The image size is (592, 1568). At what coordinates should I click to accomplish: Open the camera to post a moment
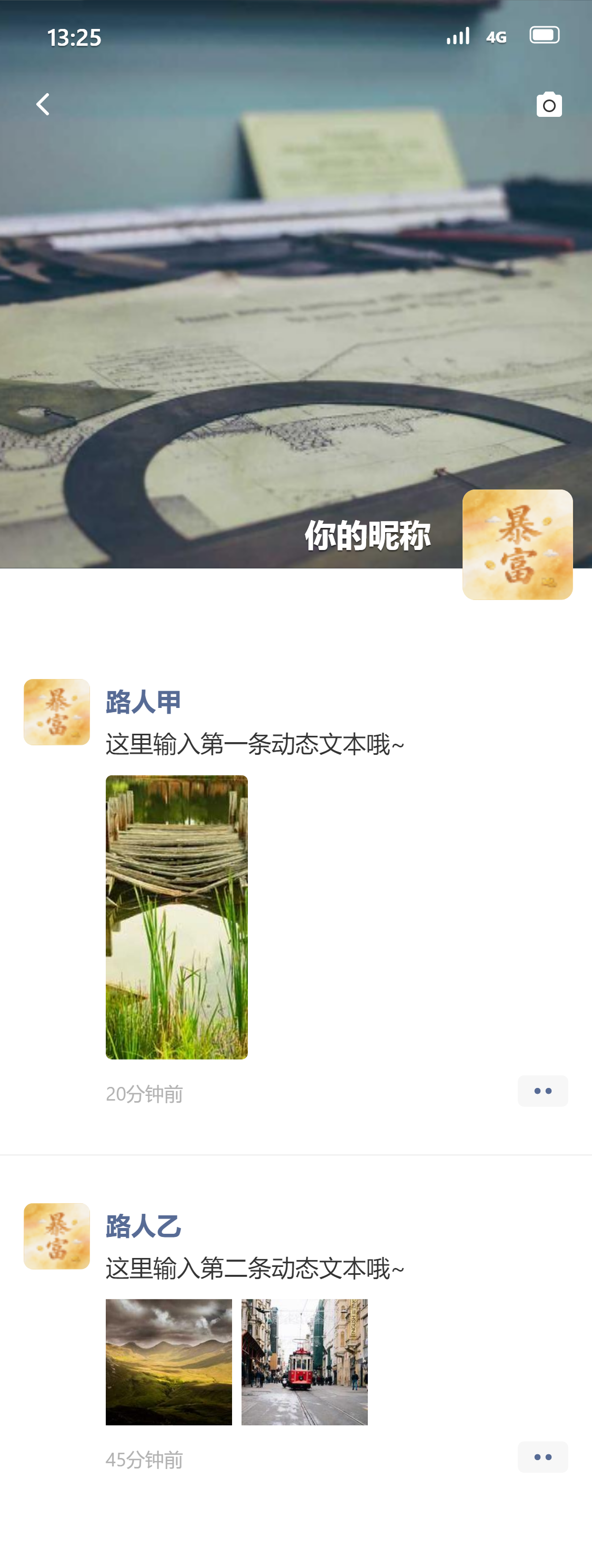point(549,105)
